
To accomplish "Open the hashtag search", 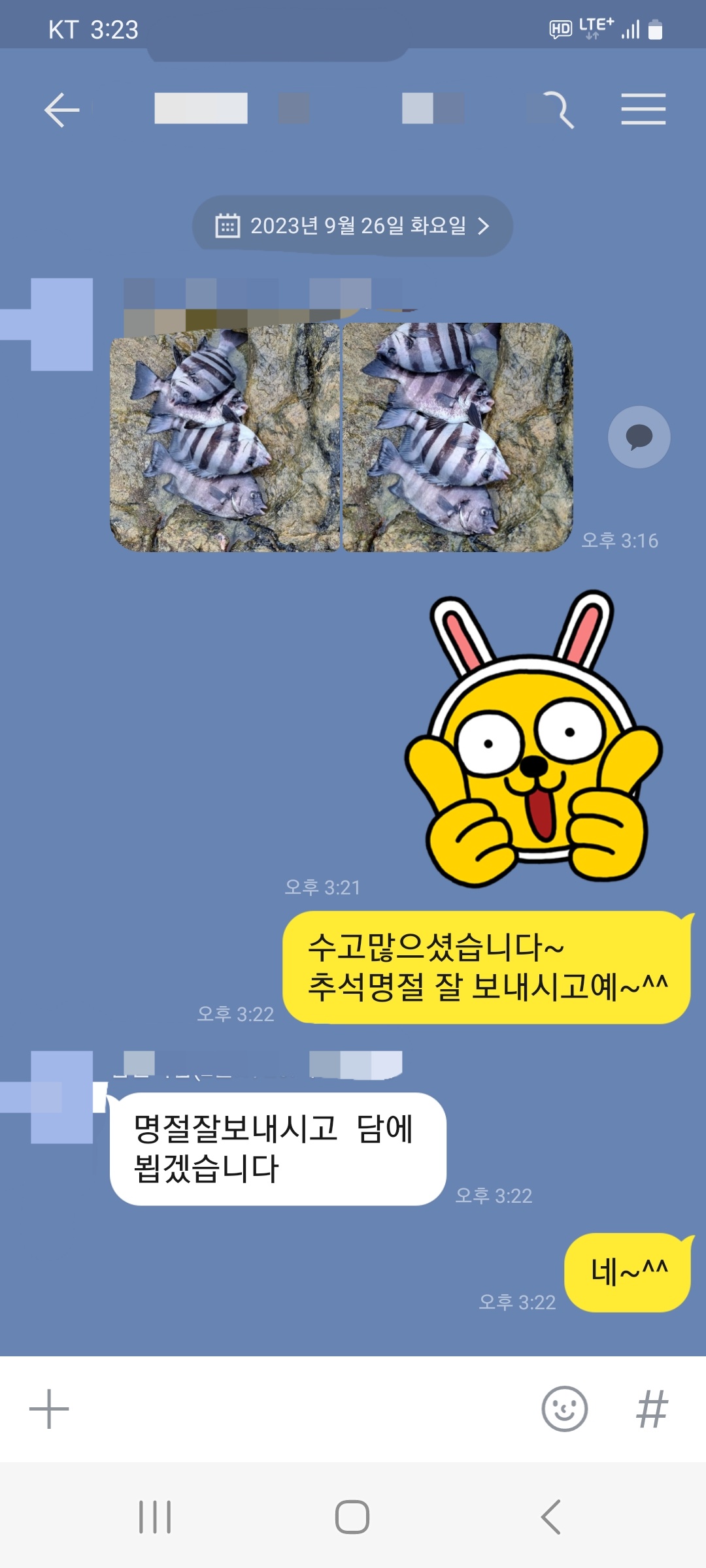I will click(x=652, y=1409).
